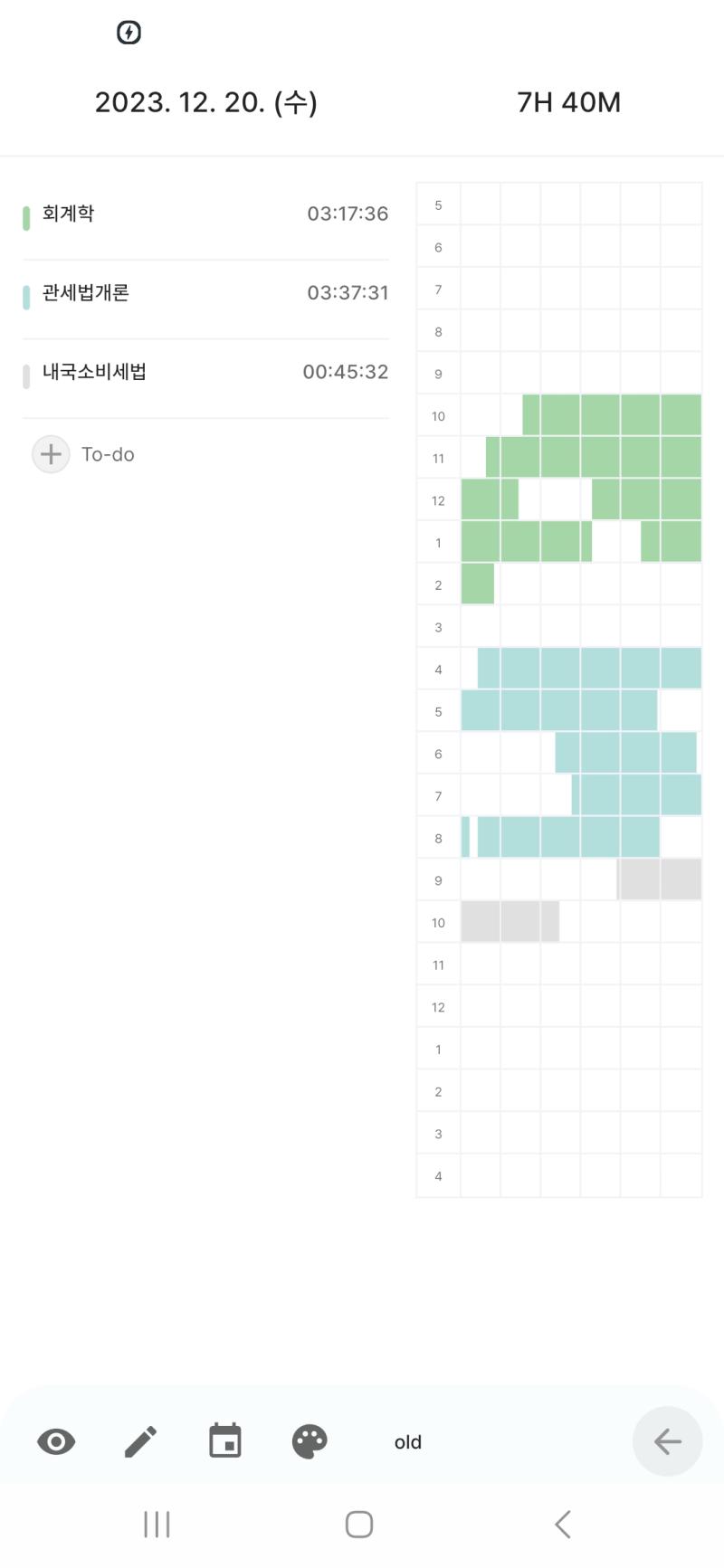This screenshot has width=724, height=1568.
Task: Open the calendar date picker
Action: click(225, 1440)
